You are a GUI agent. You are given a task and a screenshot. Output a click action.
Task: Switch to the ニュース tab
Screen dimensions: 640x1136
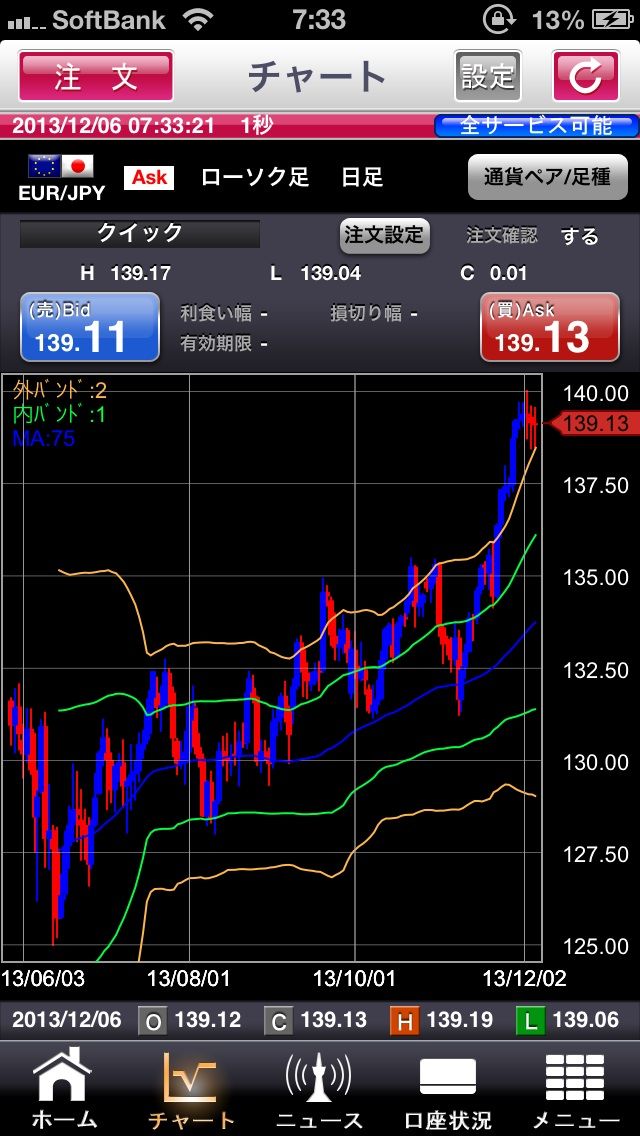(x=320, y=1088)
